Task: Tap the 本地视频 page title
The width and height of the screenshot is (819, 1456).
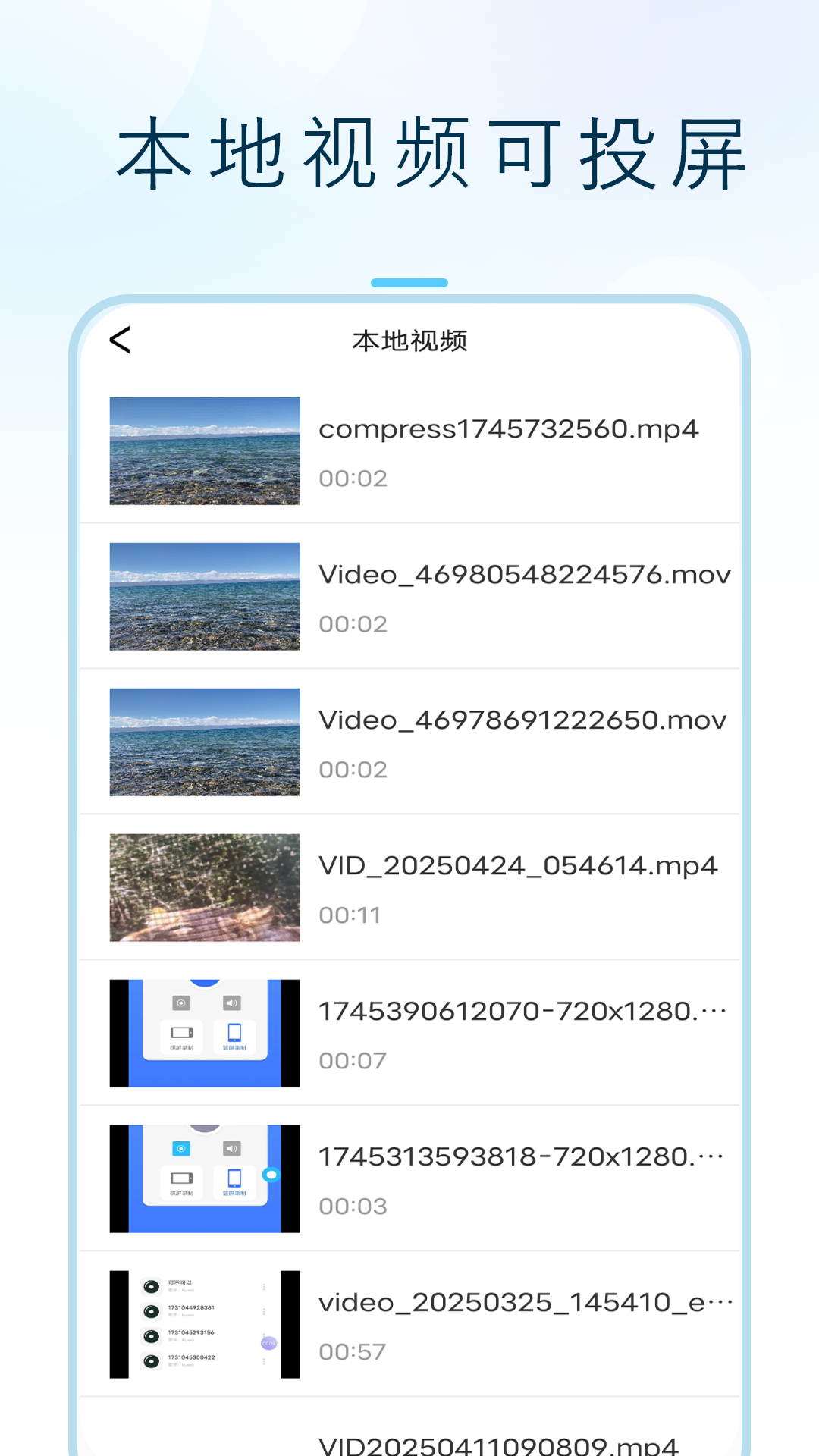Action: 409,340
